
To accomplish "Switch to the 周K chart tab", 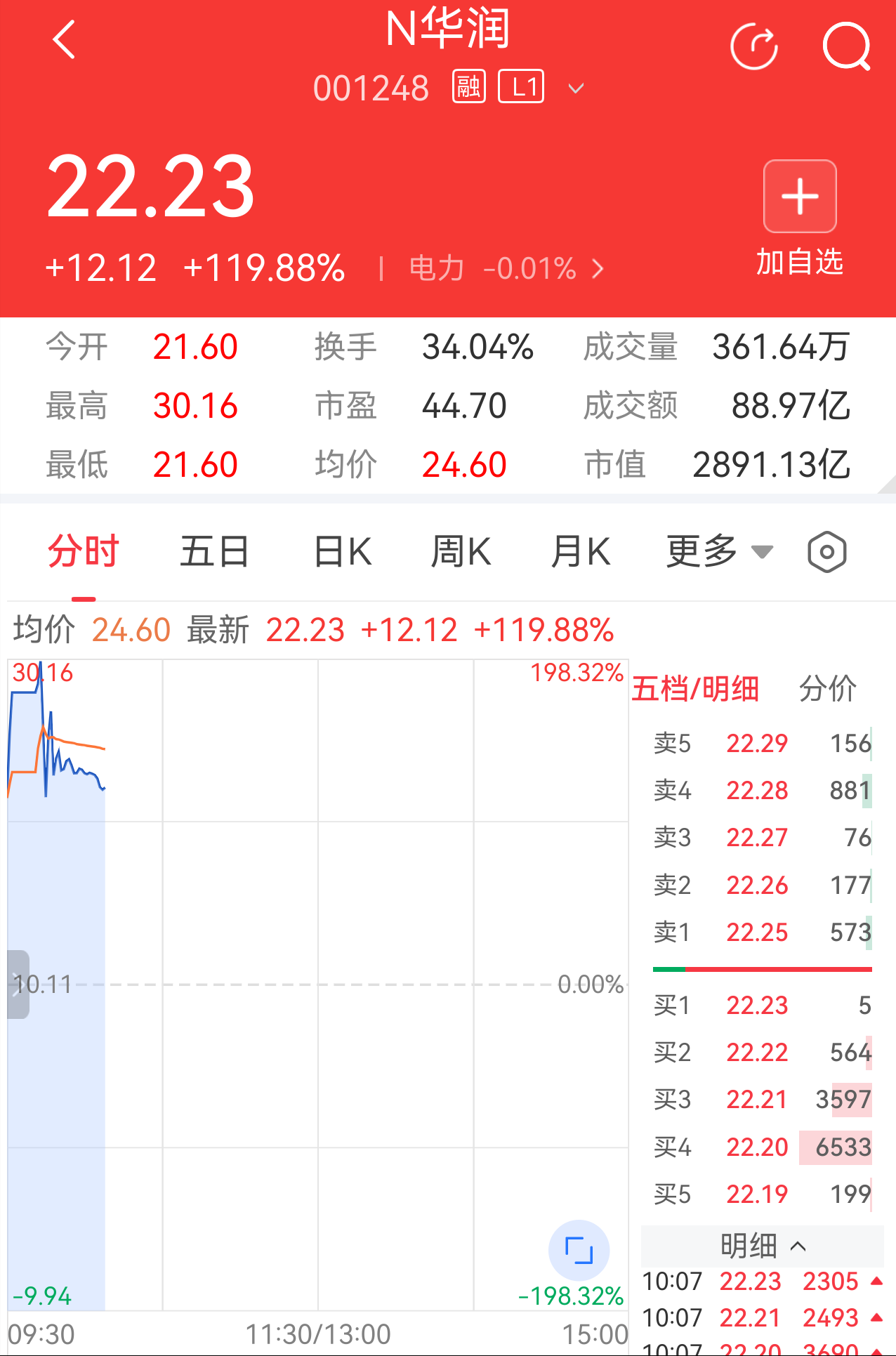I will click(461, 551).
